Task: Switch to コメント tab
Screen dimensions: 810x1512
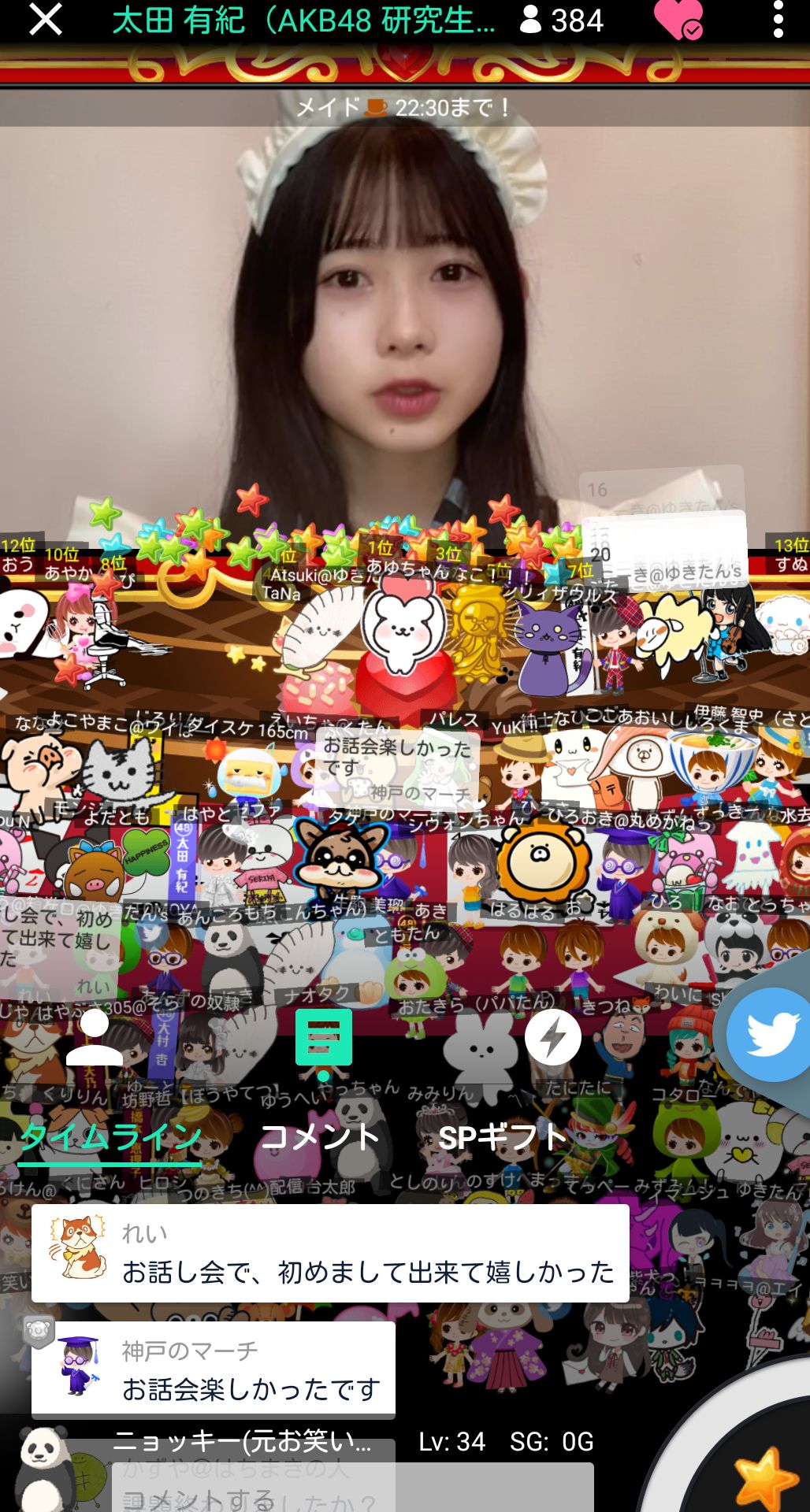Action: pyautogui.click(x=320, y=1138)
